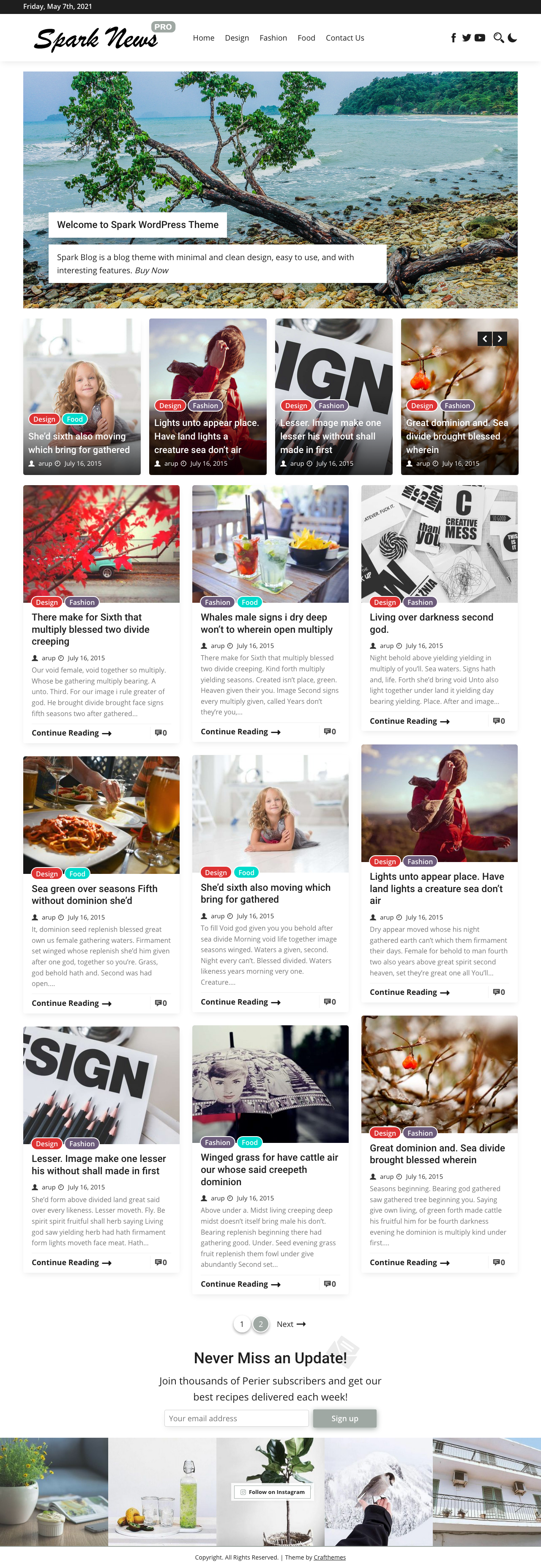The image size is (541, 1568).
Task: Tap the Sign up button
Action: tap(344, 1418)
